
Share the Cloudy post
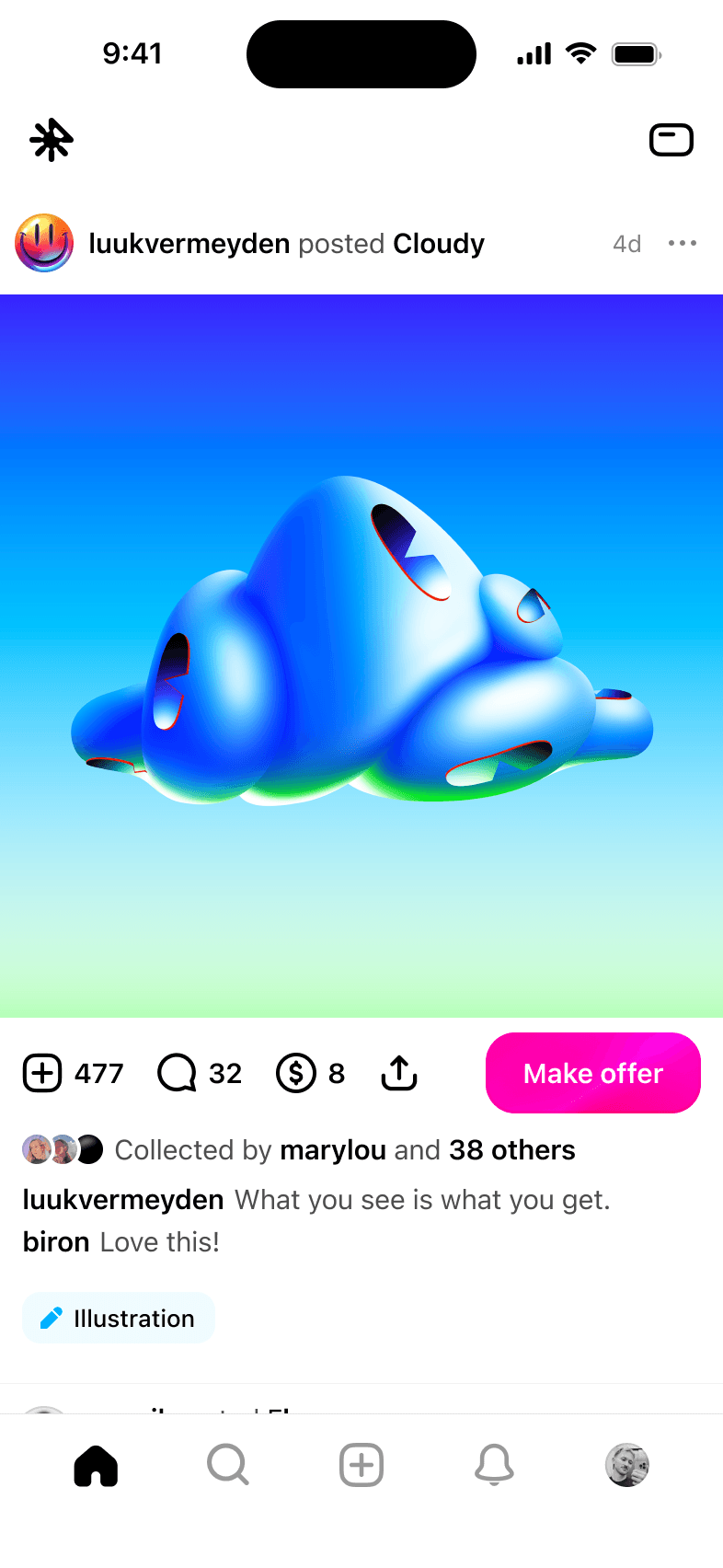(399, 1073)
